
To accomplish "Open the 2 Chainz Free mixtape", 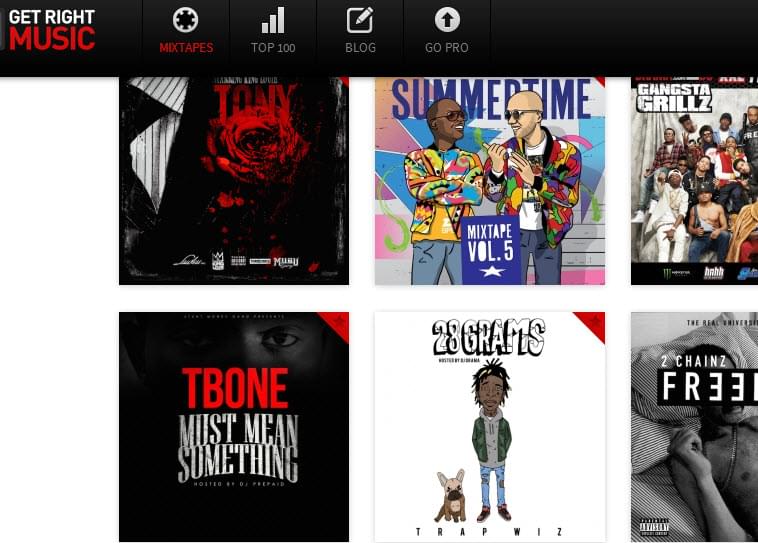I will point(694,427).
